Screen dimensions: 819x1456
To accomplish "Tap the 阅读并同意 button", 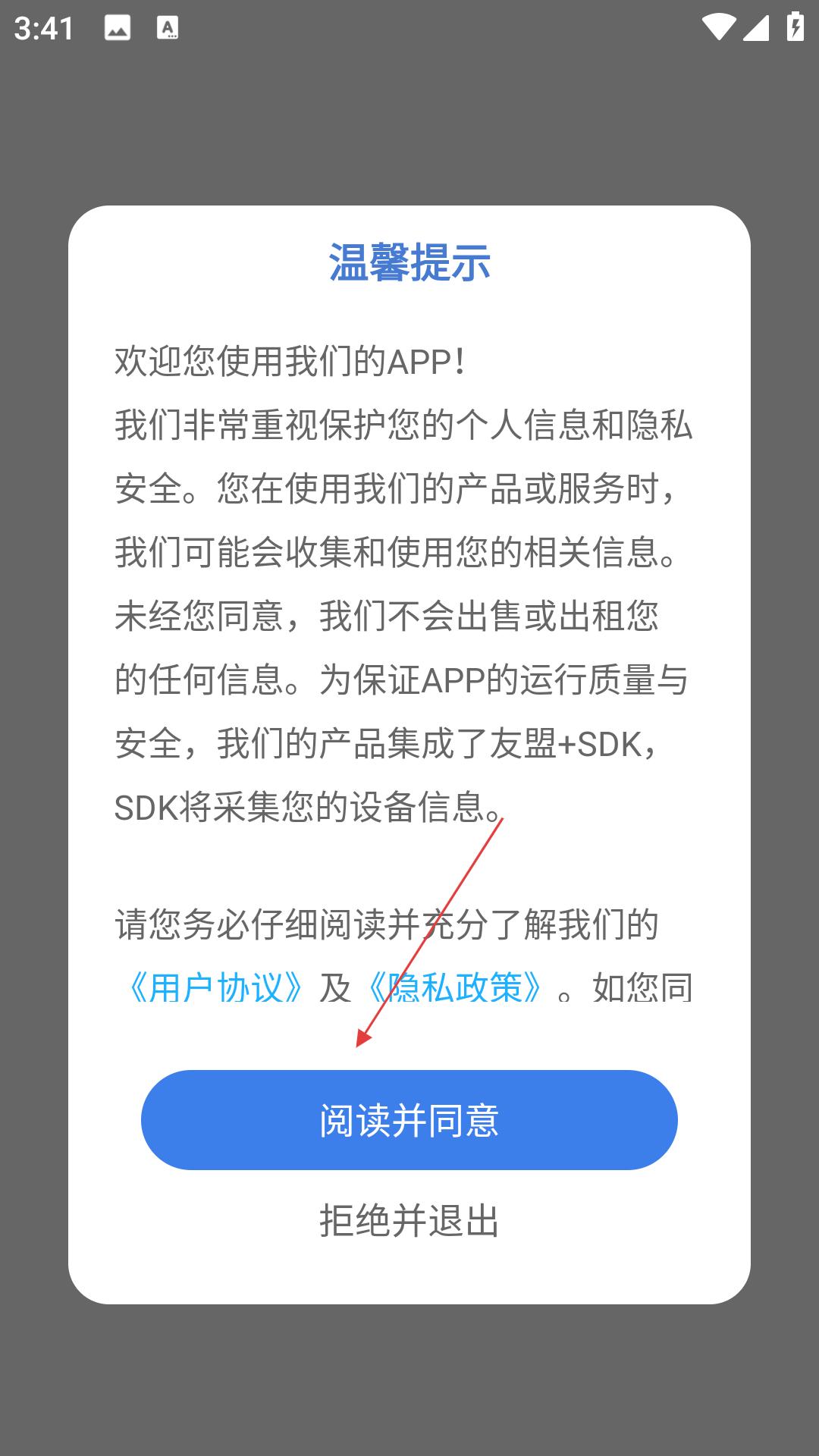I will click(409, 1120).
